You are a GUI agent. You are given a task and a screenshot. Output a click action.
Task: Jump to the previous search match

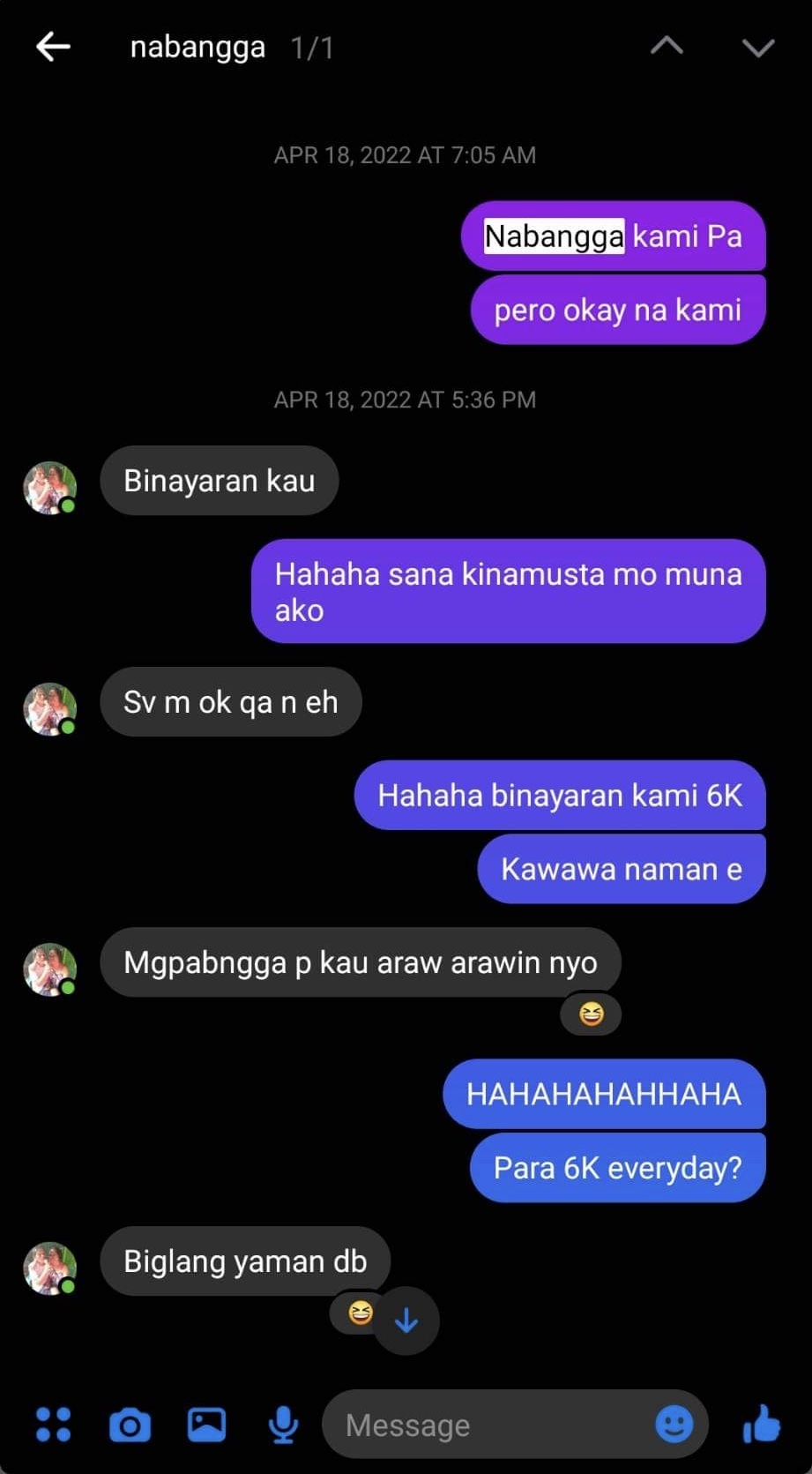tap(667, 47)
